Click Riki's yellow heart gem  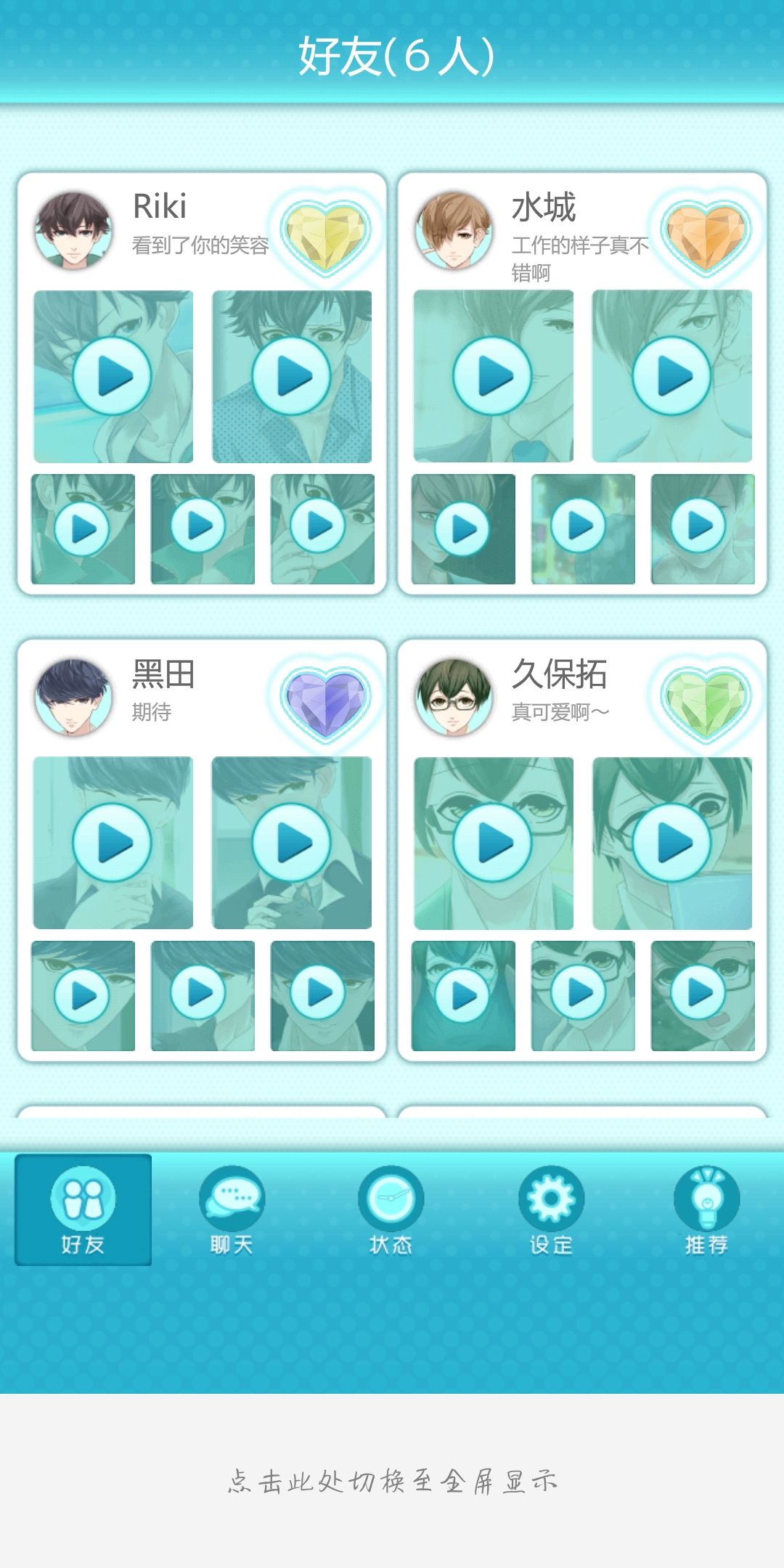pos(326,234)
